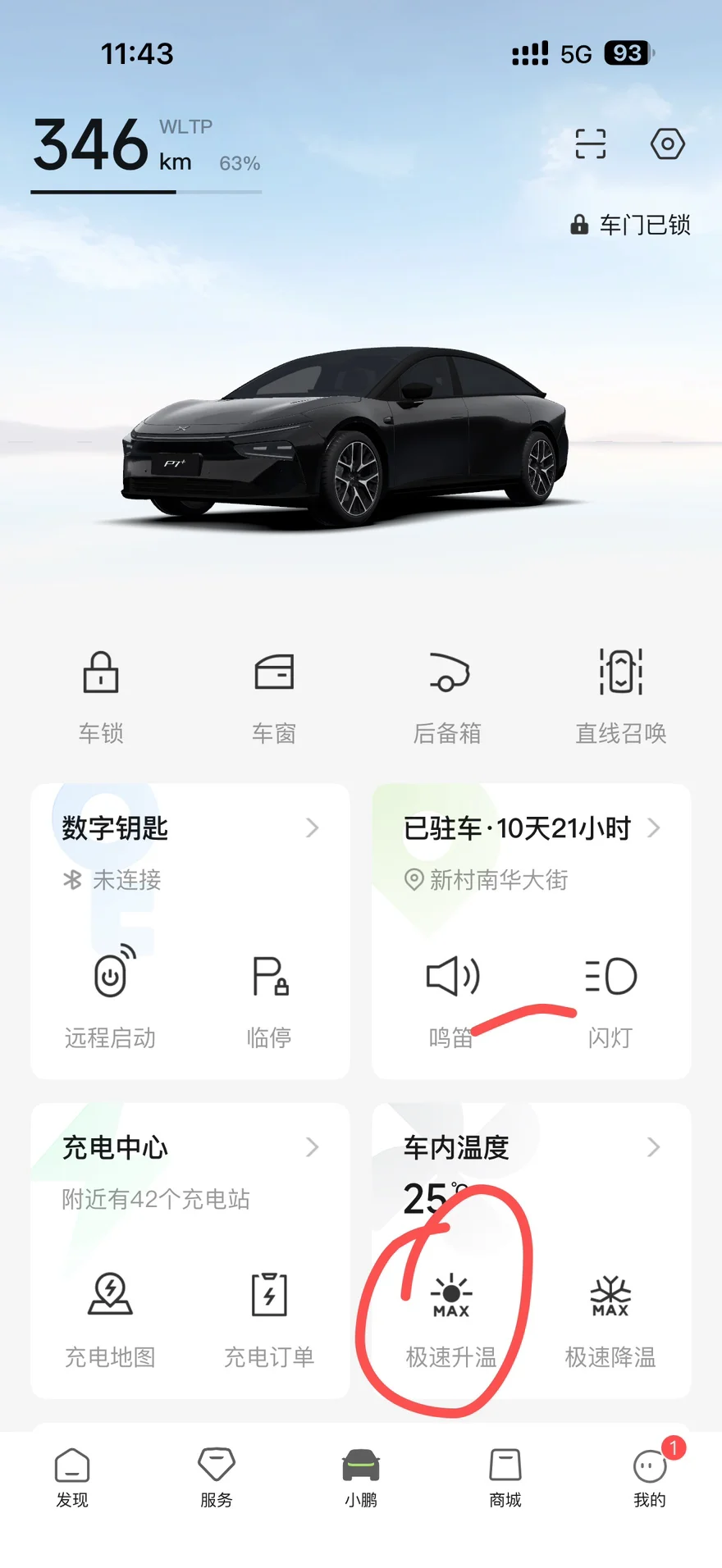
Task: Open the scan icon at top
Action: [x=590, y=144]
